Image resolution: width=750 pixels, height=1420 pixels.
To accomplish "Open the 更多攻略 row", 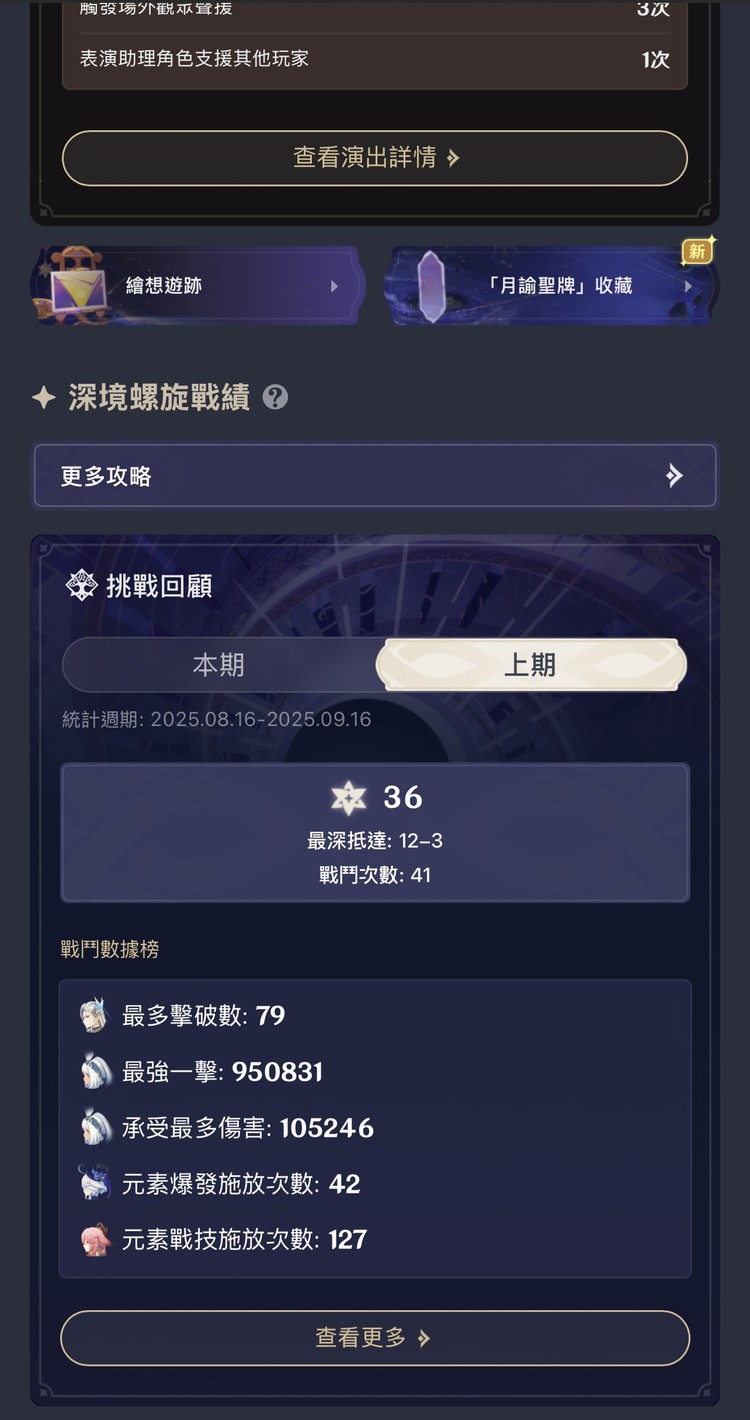I will (375, 476).
